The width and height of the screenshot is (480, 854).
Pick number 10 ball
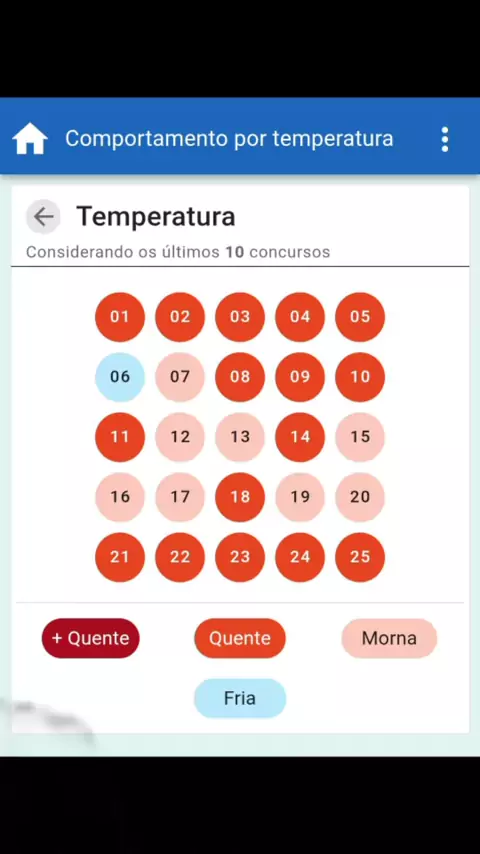(x=360, y=377)
